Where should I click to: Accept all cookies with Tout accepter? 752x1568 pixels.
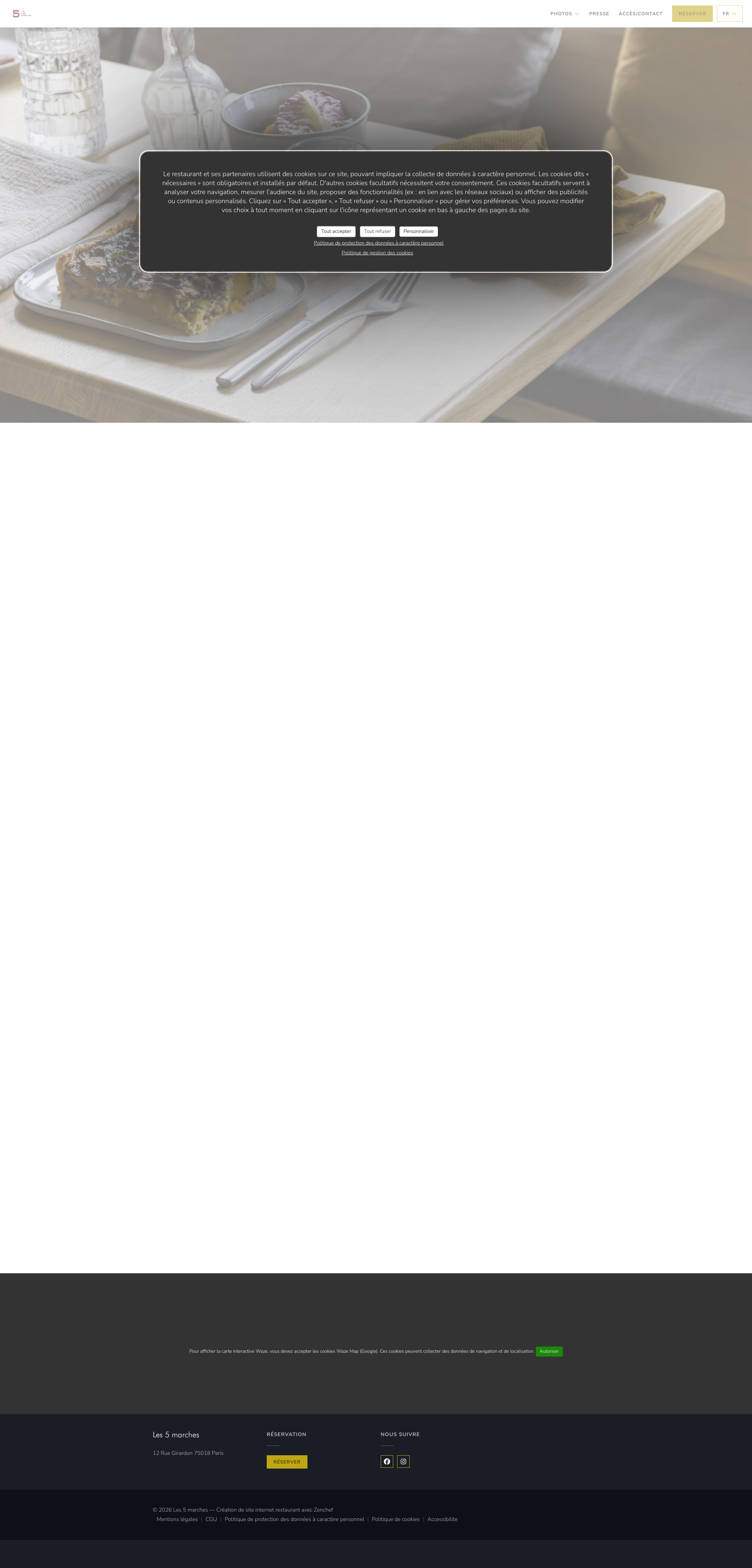coord(336,231)
